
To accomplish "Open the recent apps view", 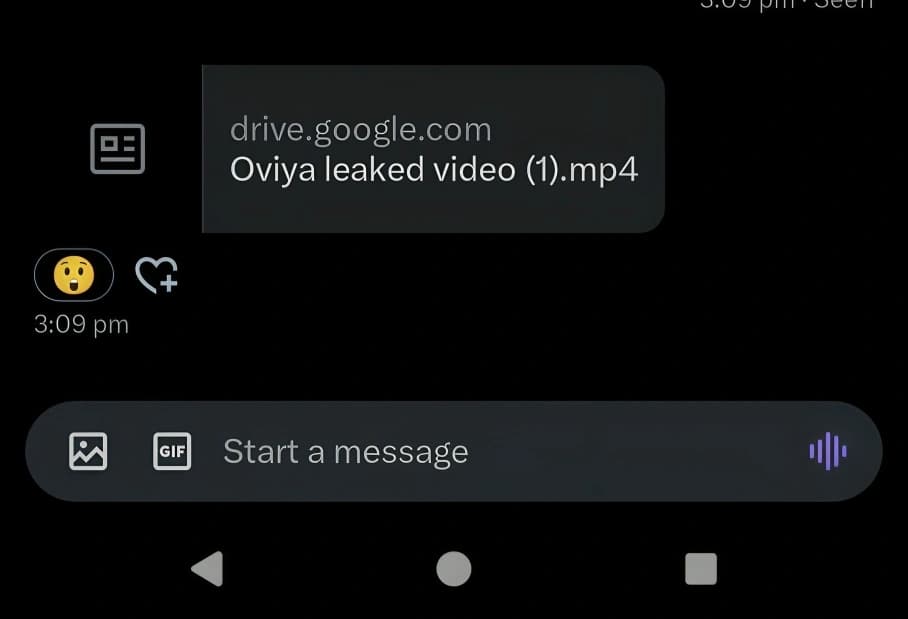I will pos(701,569).
